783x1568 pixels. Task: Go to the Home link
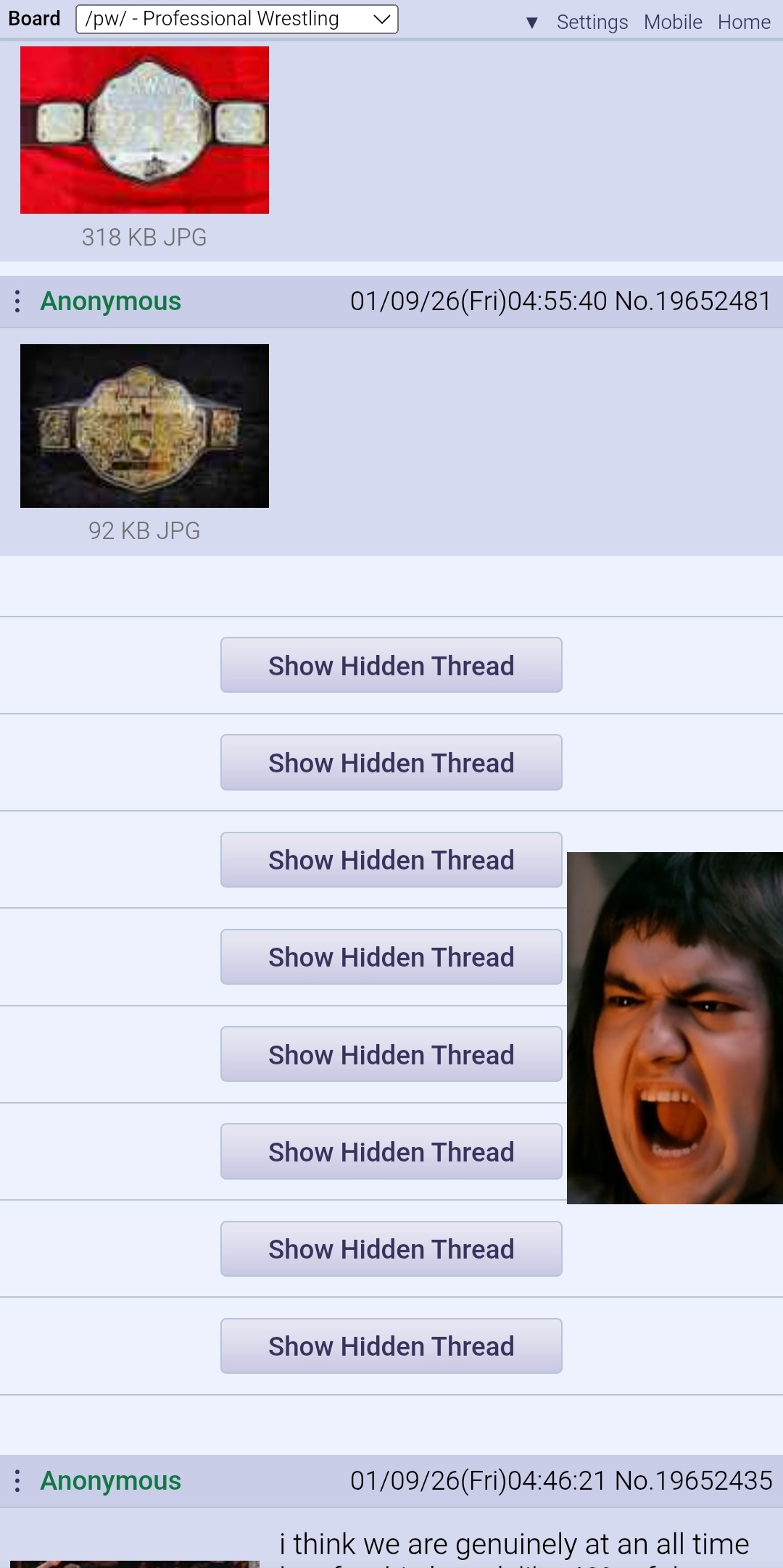tap(743, 22)
